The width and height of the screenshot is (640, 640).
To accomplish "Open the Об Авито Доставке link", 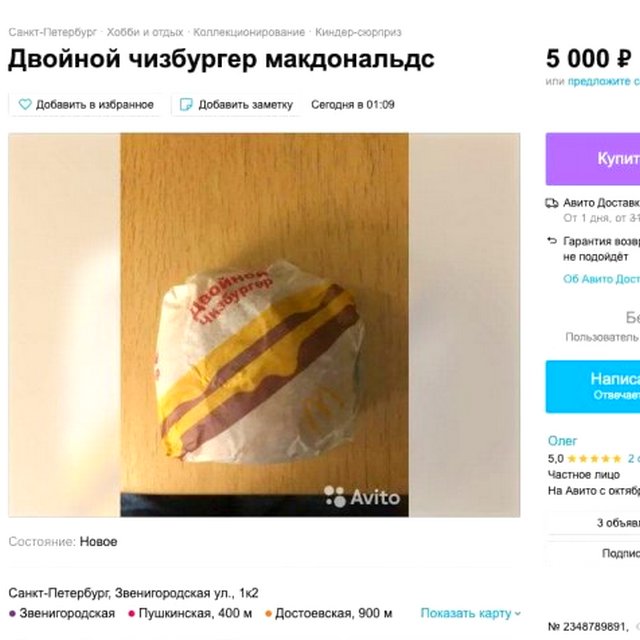I will (600, 279).
